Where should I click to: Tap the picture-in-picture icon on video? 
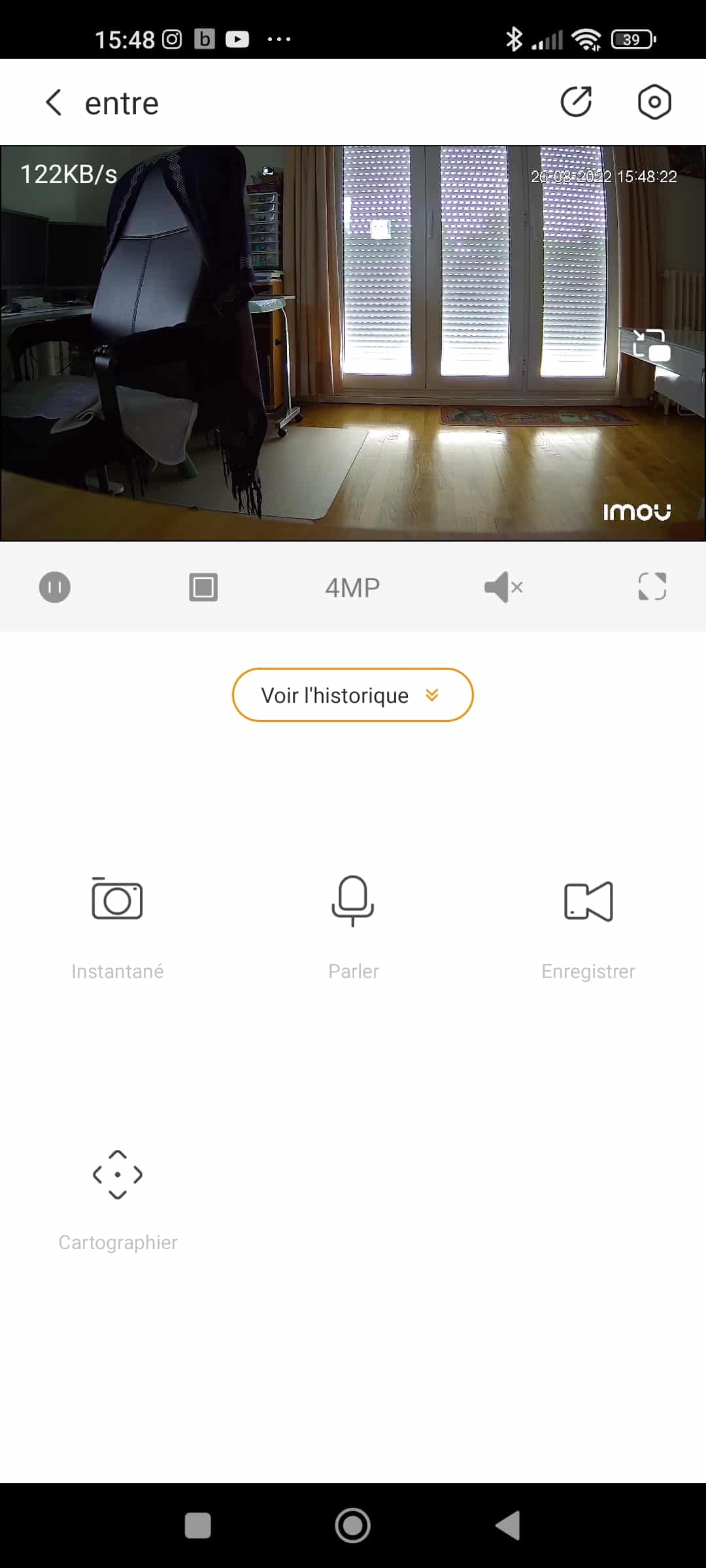coord(652,345)
